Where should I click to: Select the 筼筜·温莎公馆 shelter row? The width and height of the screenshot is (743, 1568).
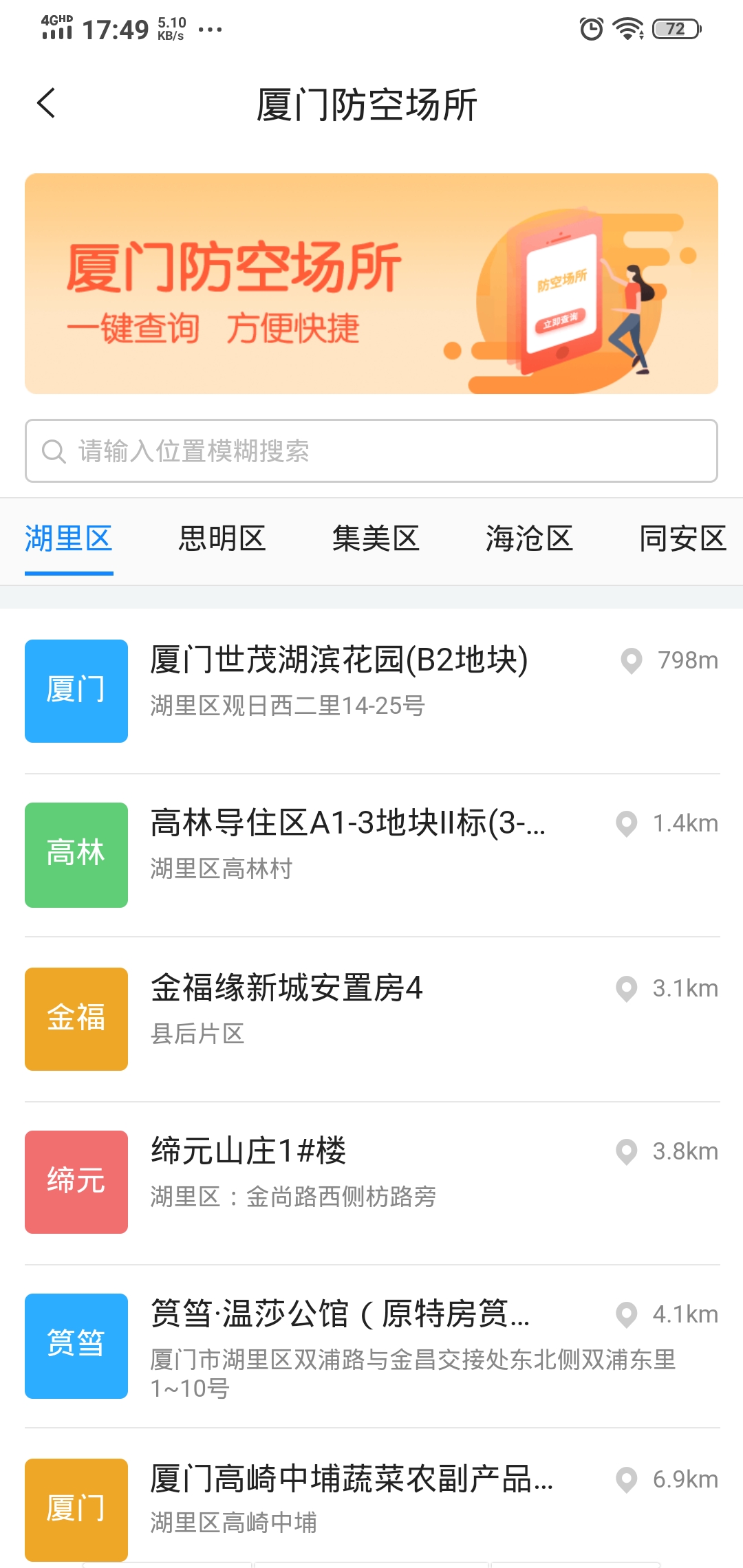pos(371,1345)
